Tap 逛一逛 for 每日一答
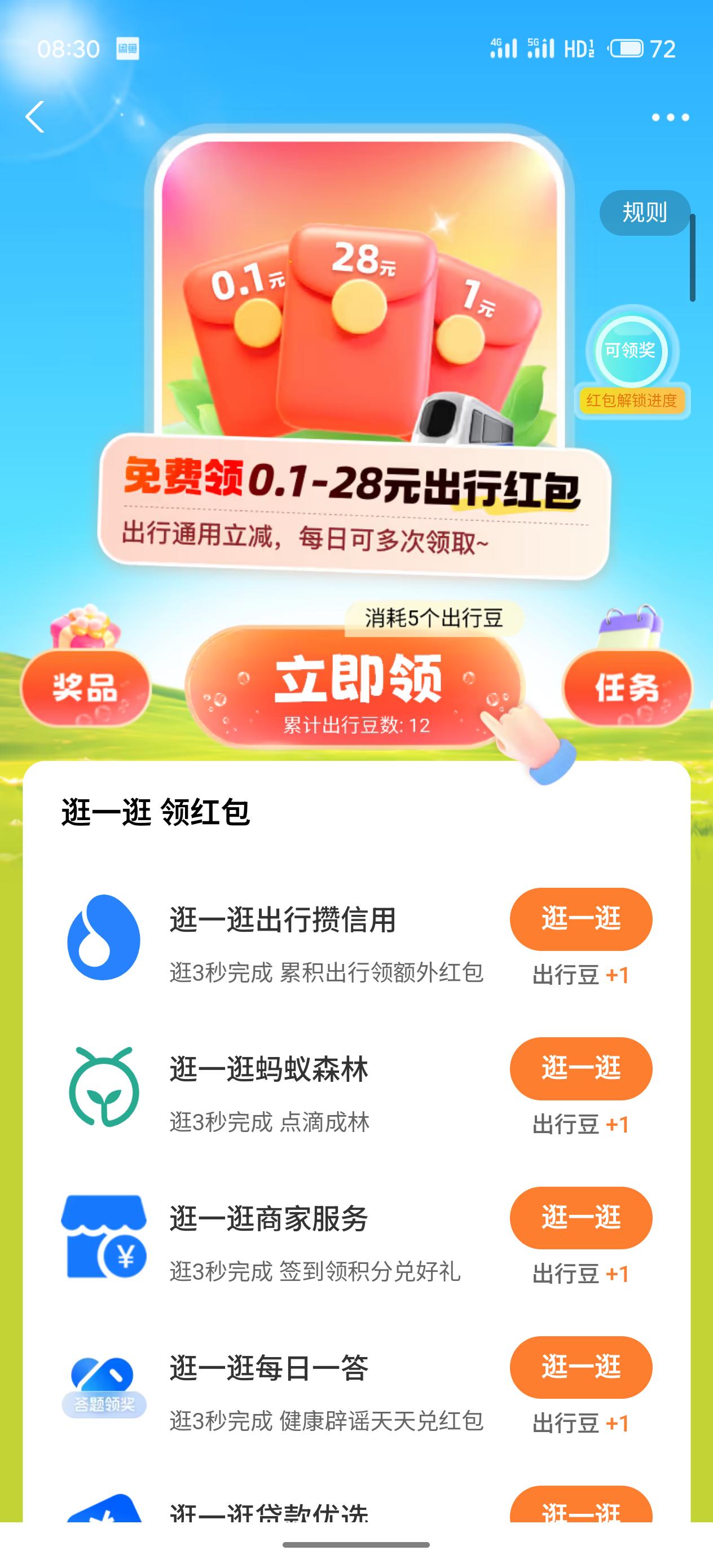Screen dimensions: 713x1568 580,1367
